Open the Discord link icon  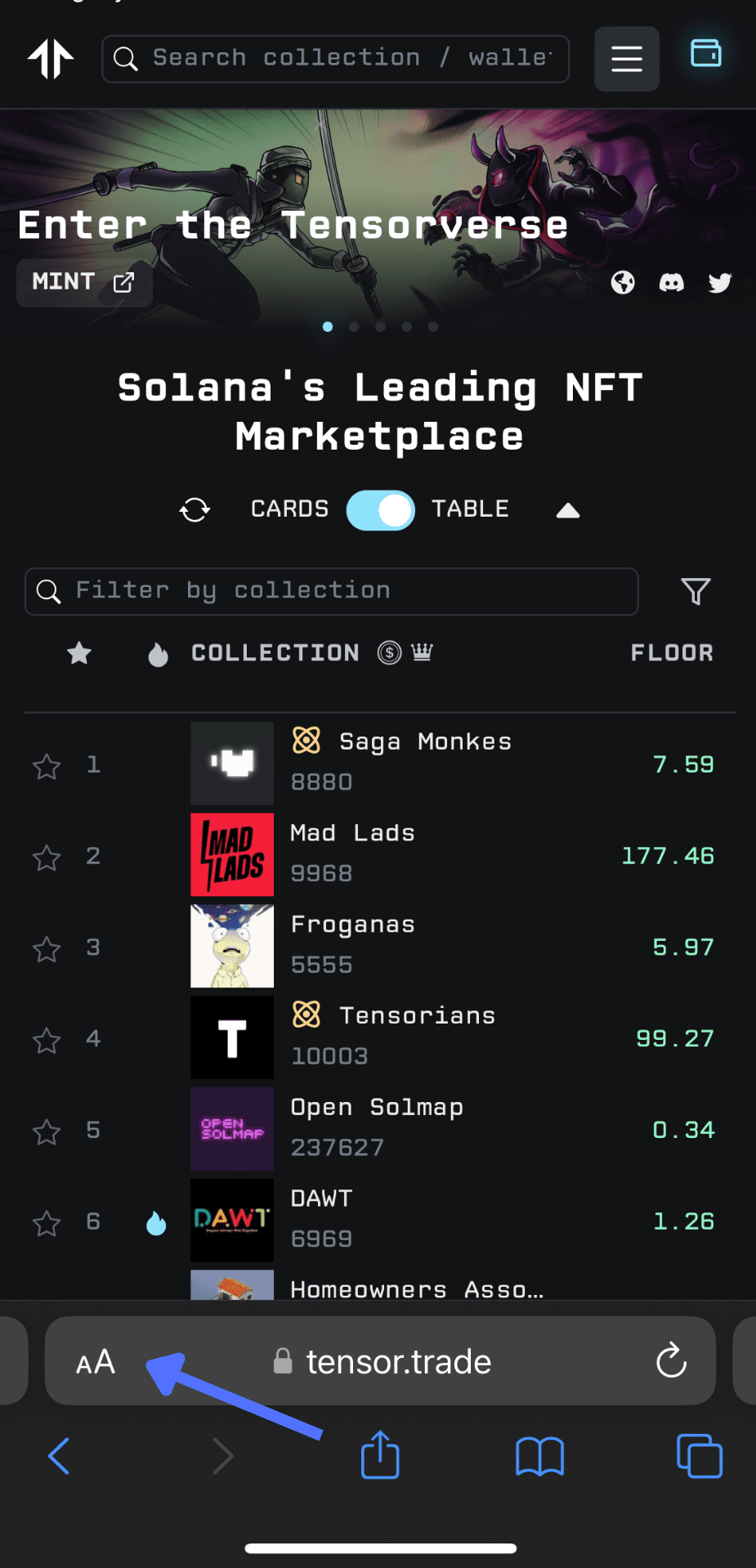[x=671, y=283]
